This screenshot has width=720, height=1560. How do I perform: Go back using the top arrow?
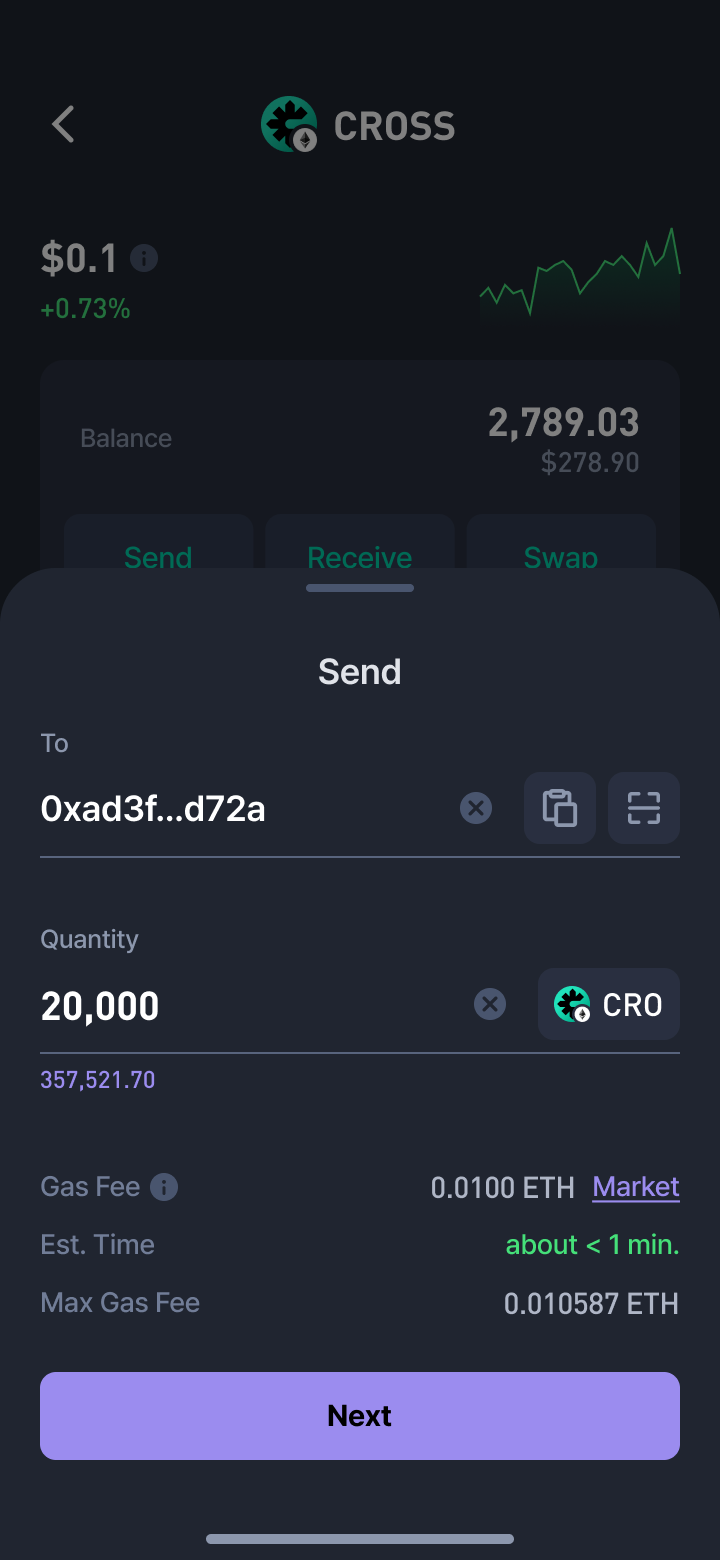click(64, 125)
